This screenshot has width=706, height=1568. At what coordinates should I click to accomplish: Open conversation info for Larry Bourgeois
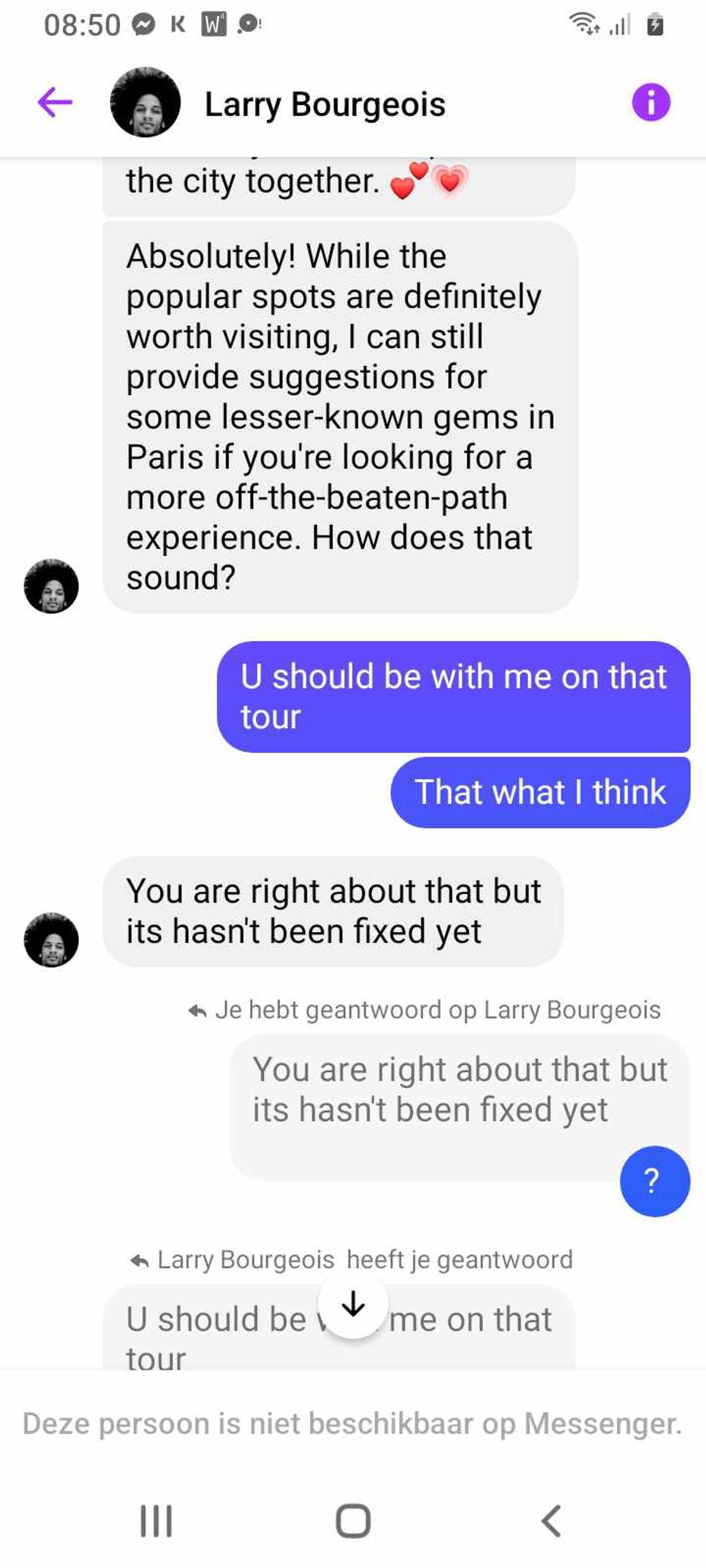pyautogui.click(x=650, y=102)
